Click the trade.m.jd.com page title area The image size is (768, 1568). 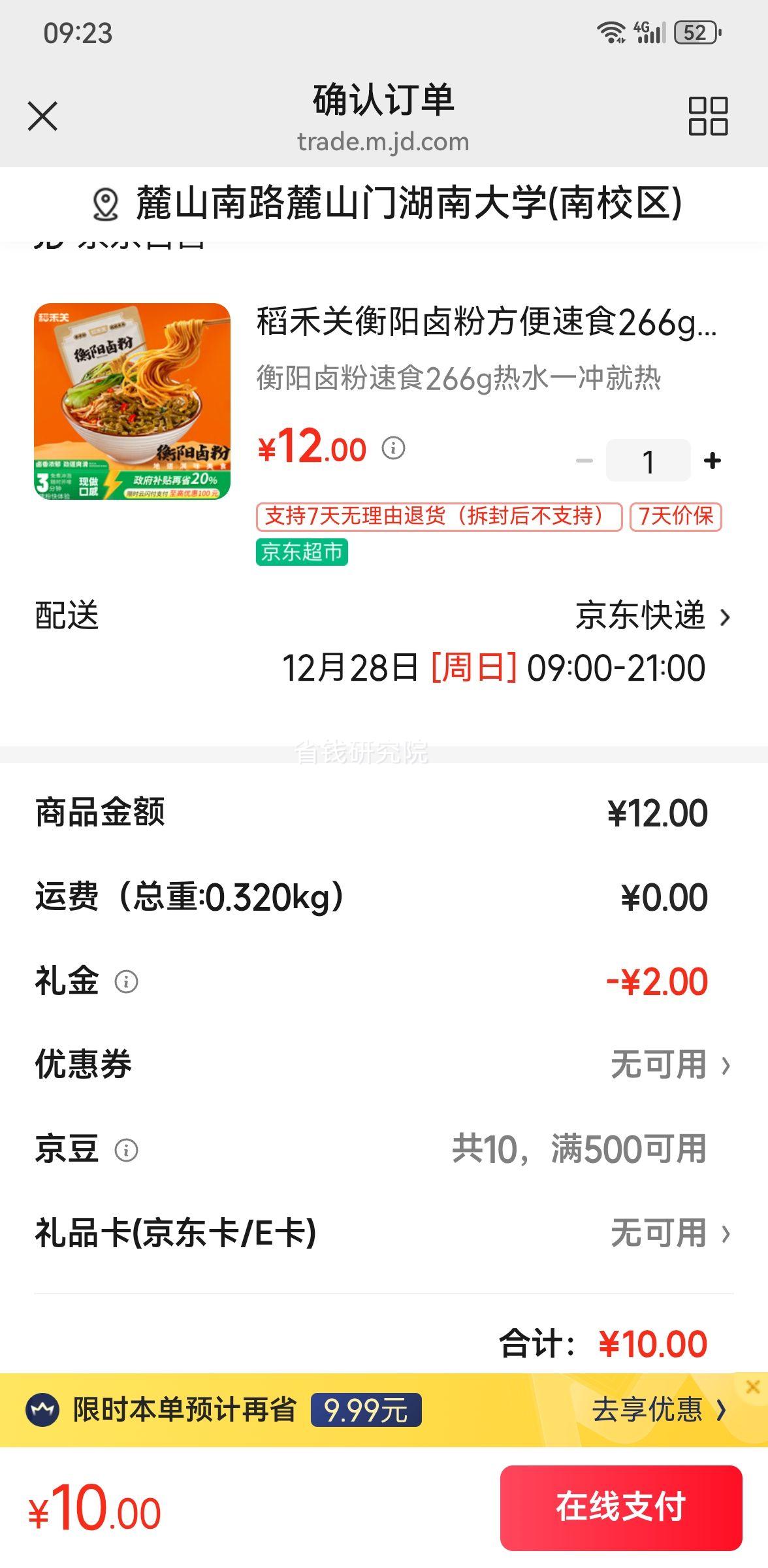[x=384, y=140]
